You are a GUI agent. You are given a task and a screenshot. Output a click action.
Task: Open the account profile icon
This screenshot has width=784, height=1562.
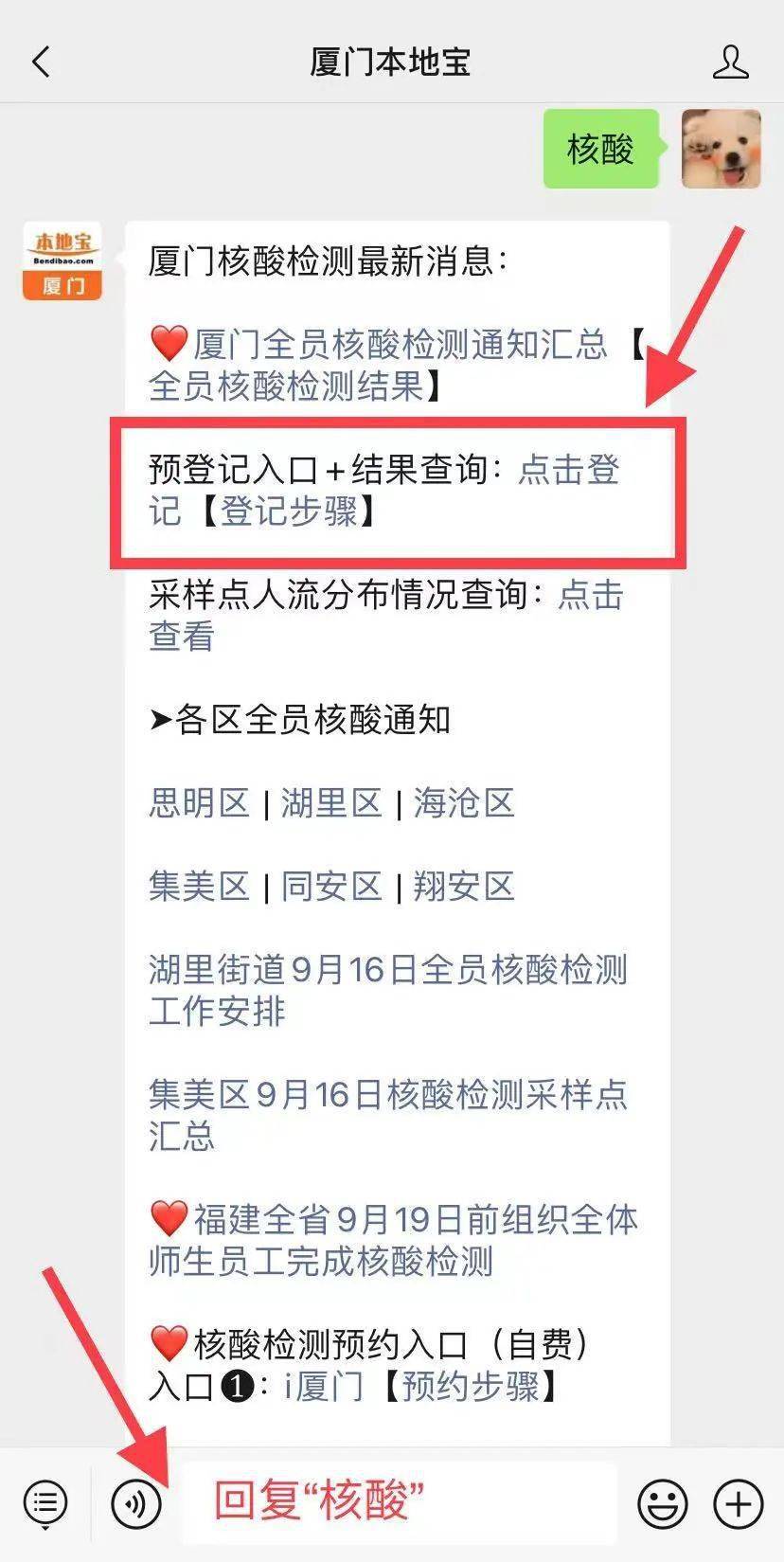click(730, 63)
